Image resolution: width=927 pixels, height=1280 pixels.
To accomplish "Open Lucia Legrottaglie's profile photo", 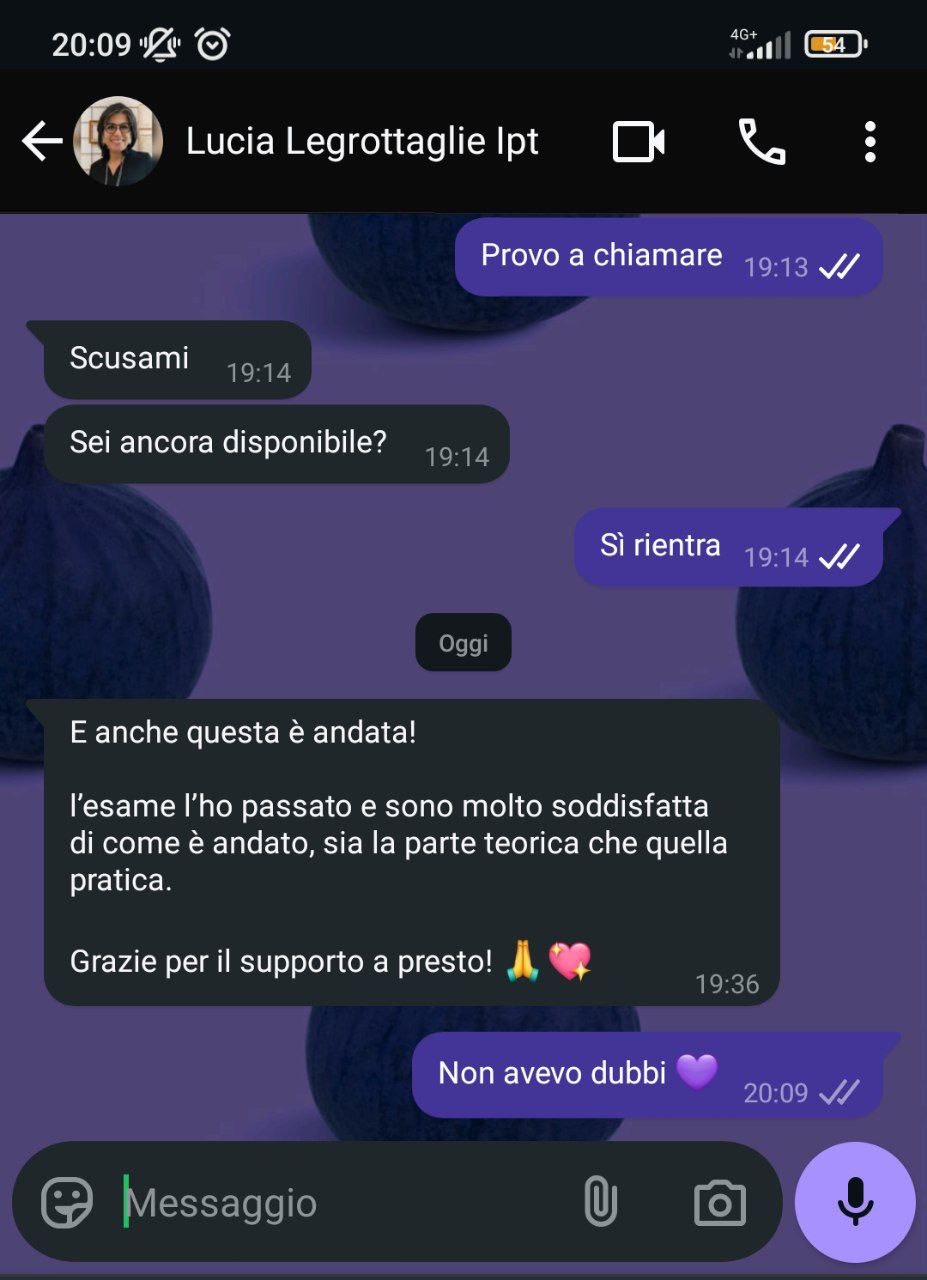I will 118,142.
